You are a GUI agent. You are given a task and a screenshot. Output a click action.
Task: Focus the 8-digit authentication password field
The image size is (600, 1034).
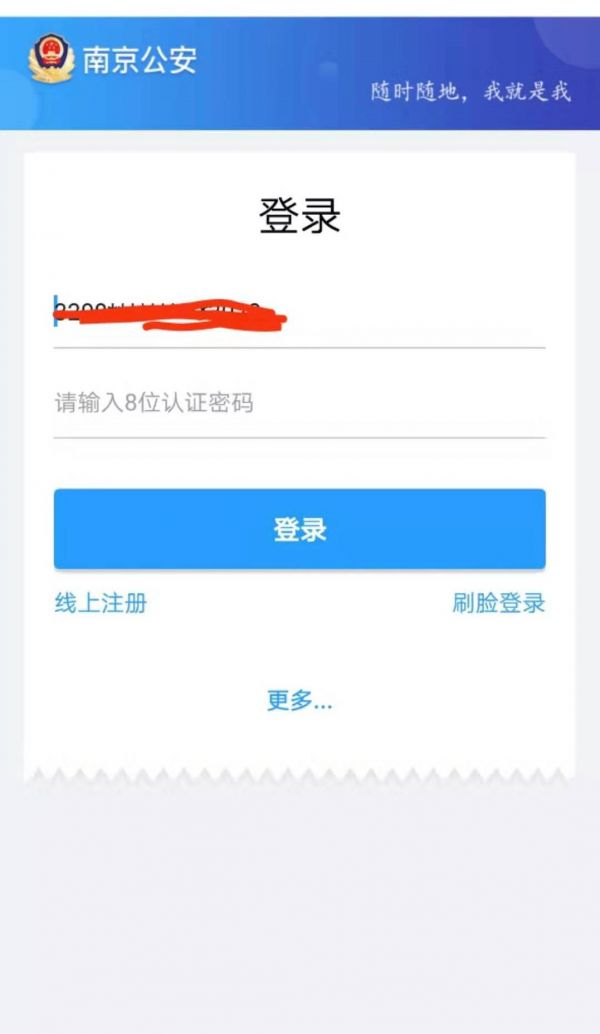click(299, 404)
